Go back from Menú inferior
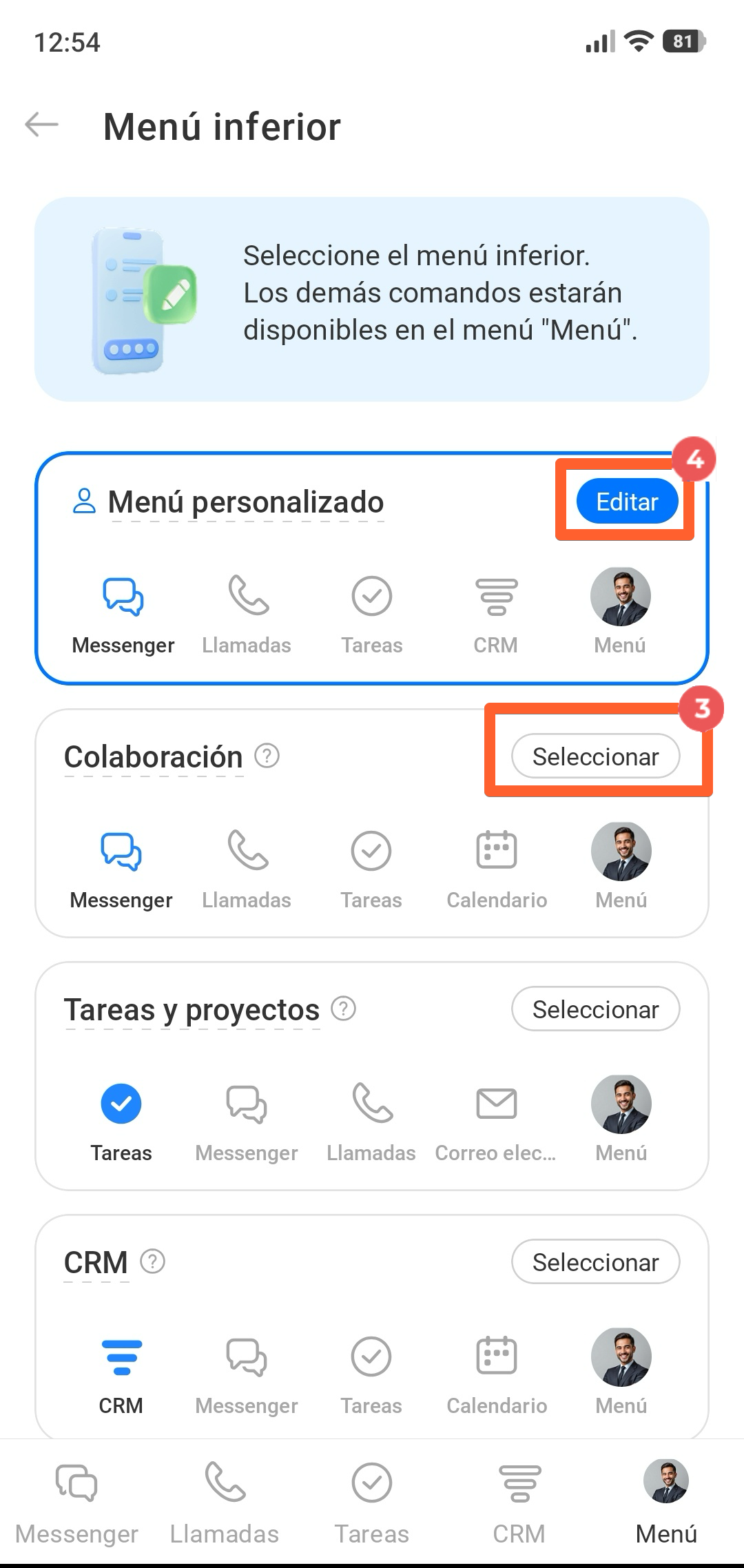 click(x=42, y=125)
